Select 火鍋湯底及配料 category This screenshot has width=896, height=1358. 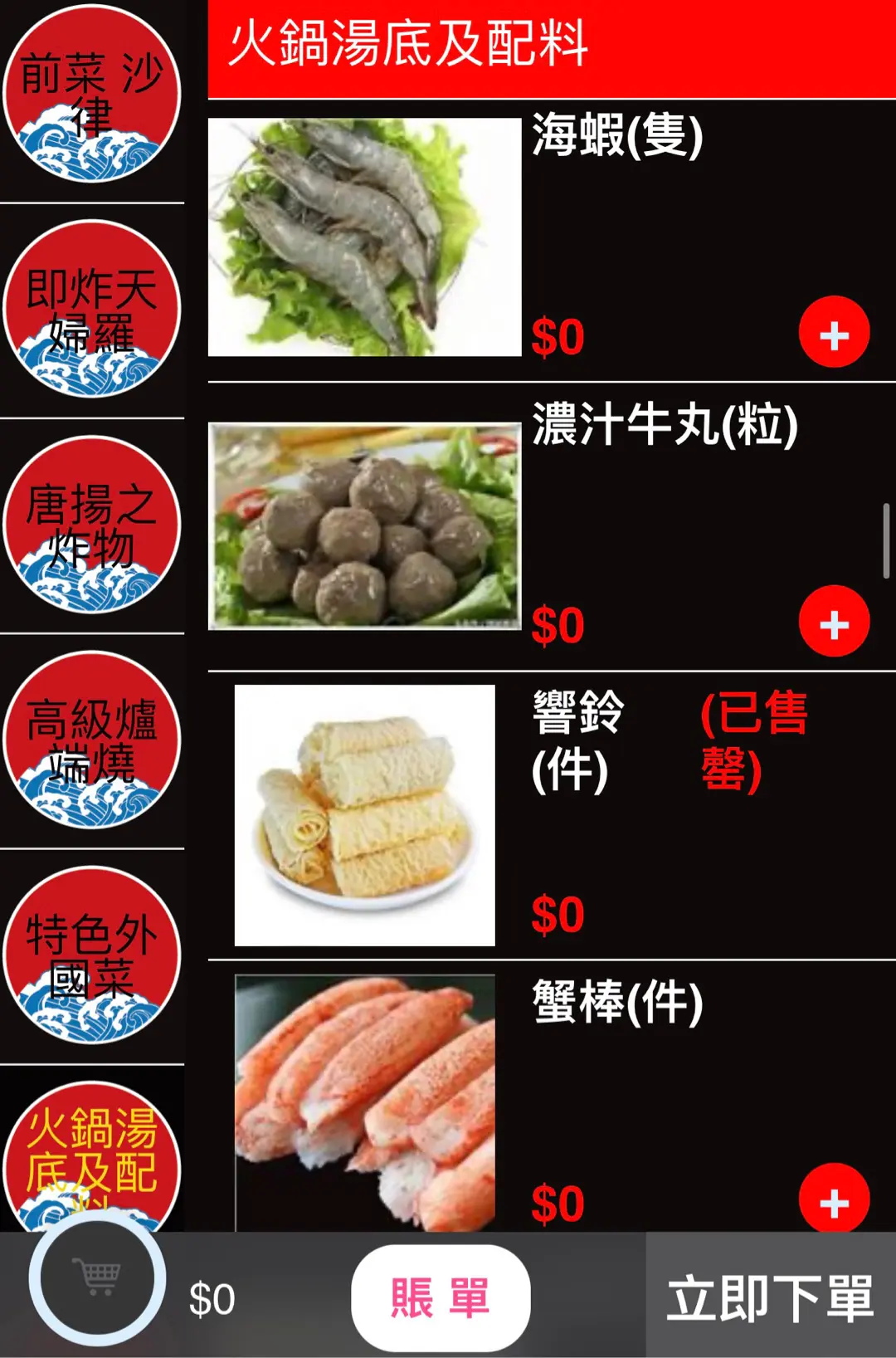point(92,1154)
